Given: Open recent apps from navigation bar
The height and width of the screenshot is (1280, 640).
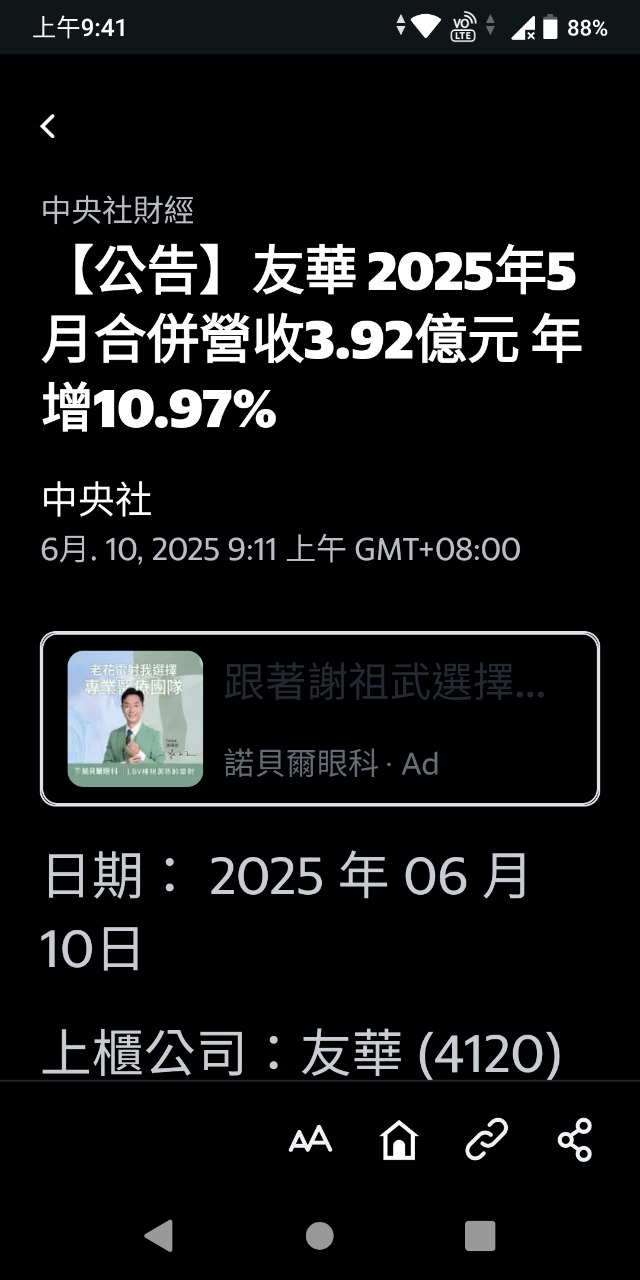Looking at the screenshot, I should (x=480, y=1236).
